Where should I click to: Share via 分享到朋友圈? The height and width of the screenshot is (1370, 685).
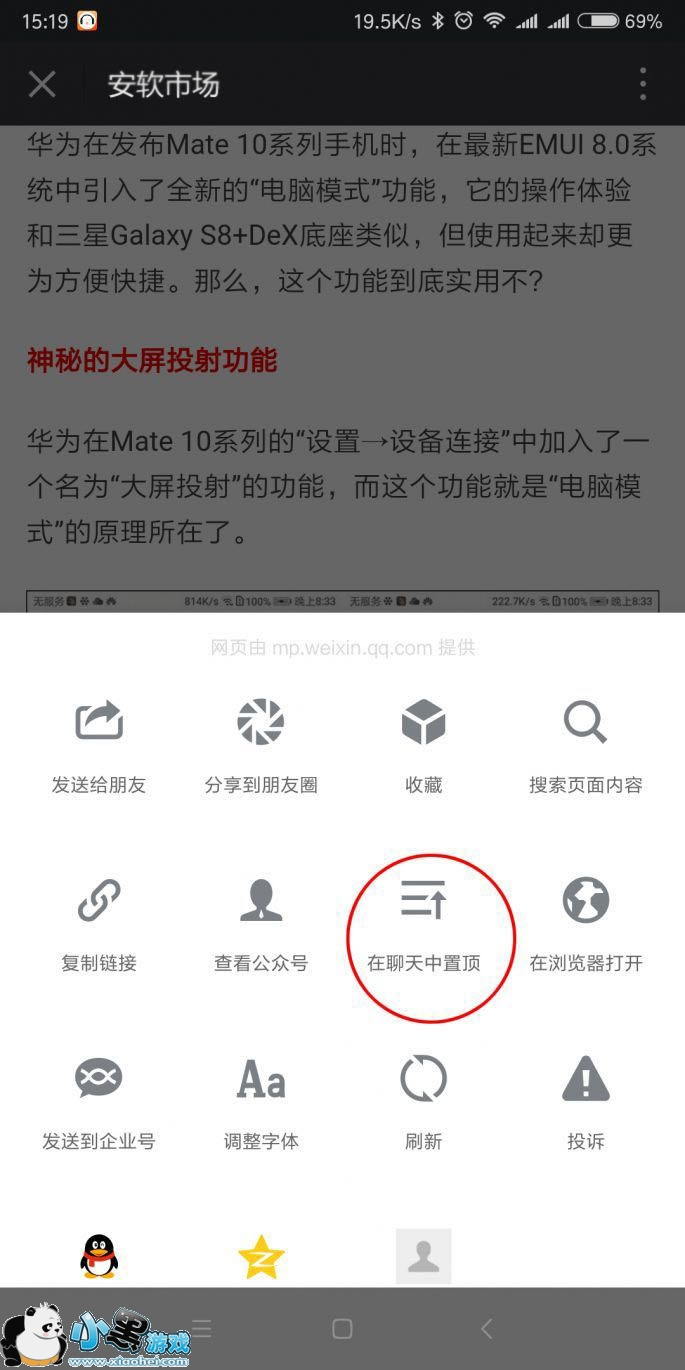tap(261, 746)
